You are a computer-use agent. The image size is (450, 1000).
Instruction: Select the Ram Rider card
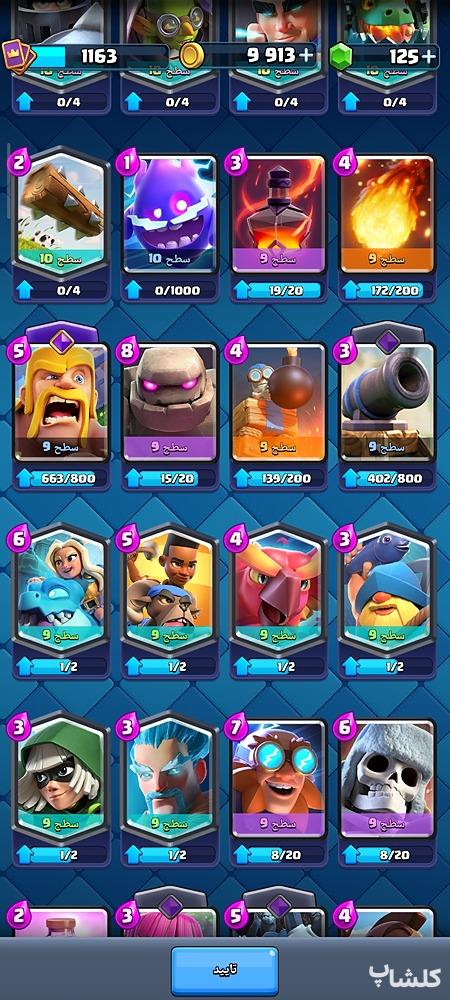[x=170, y=601]
